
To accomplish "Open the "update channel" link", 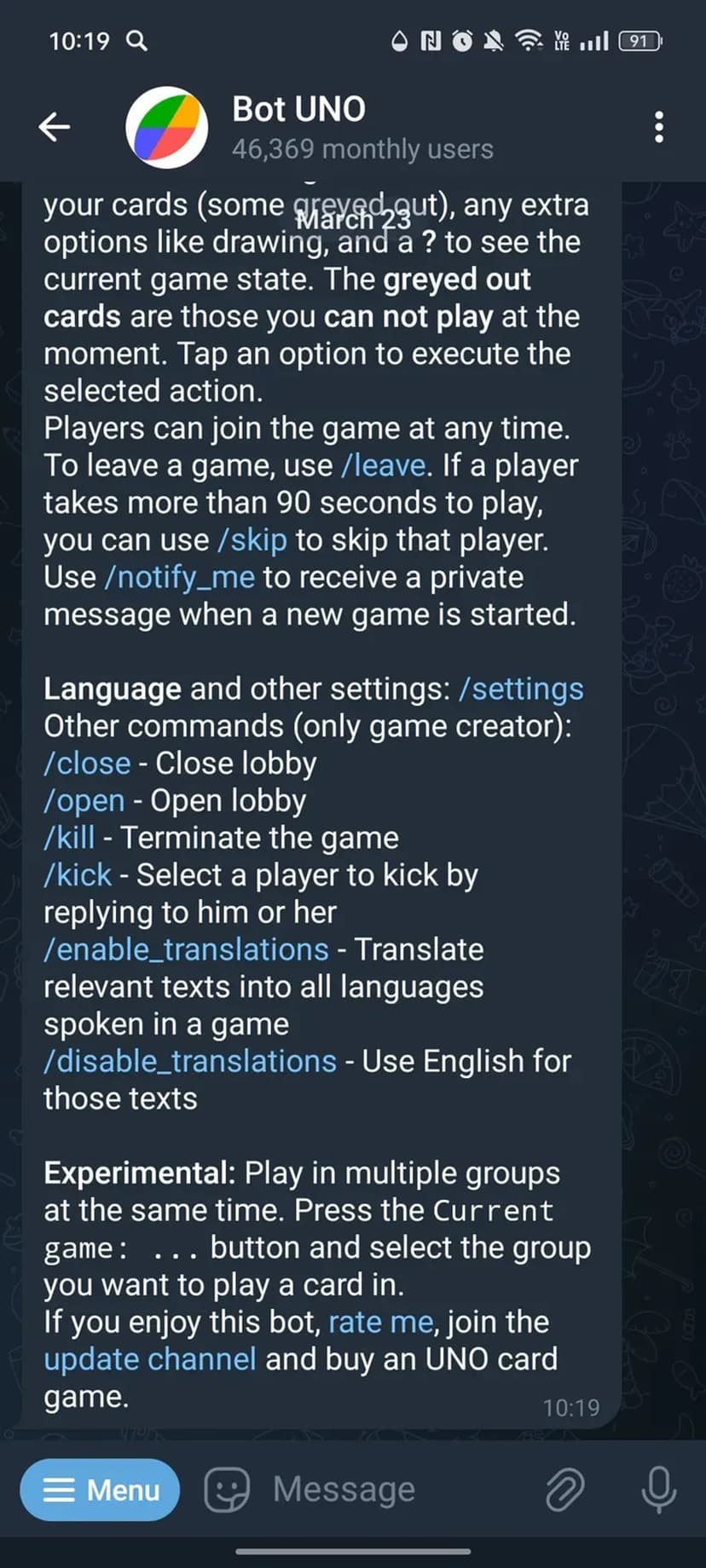I will pos(149,1359).
